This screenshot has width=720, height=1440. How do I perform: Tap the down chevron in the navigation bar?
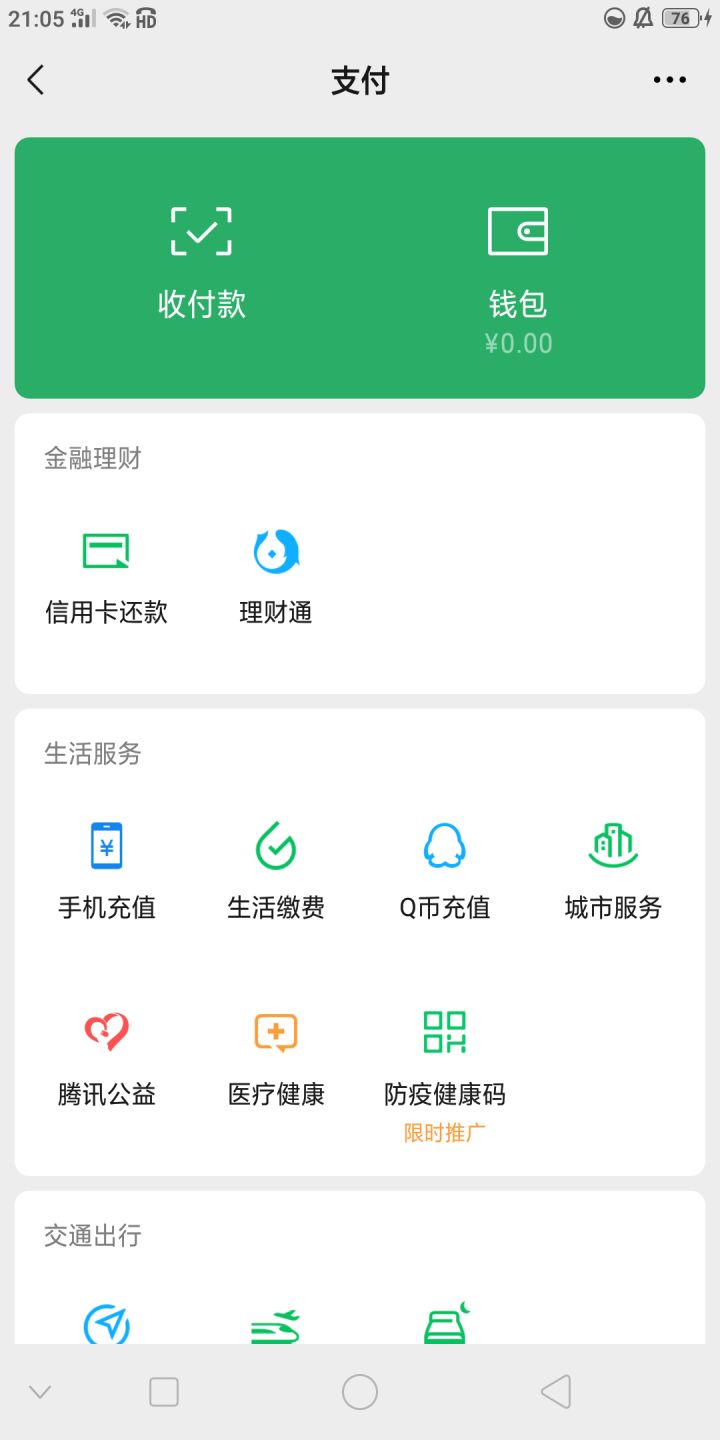(x=40, y=1390)
